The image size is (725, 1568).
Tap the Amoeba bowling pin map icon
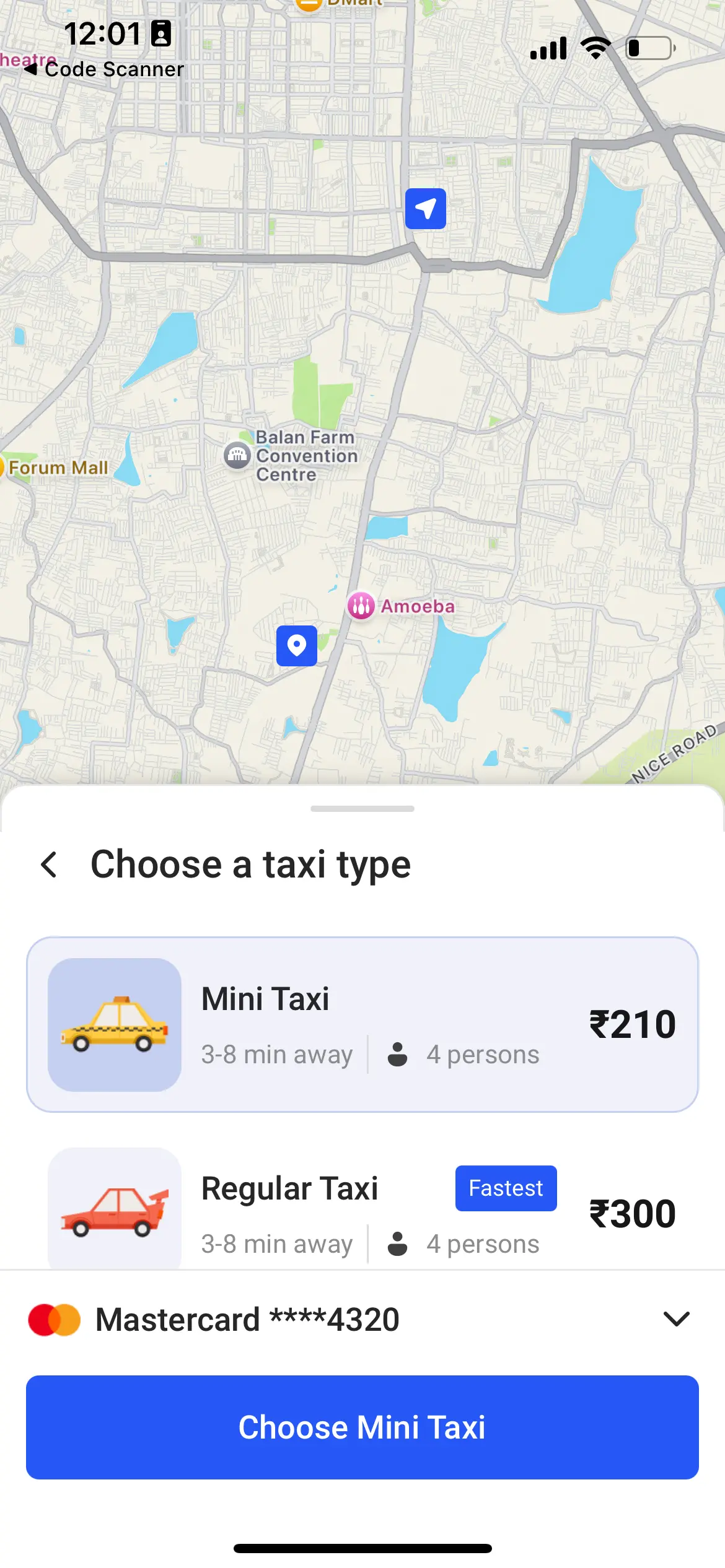click(x=361, y=606)
